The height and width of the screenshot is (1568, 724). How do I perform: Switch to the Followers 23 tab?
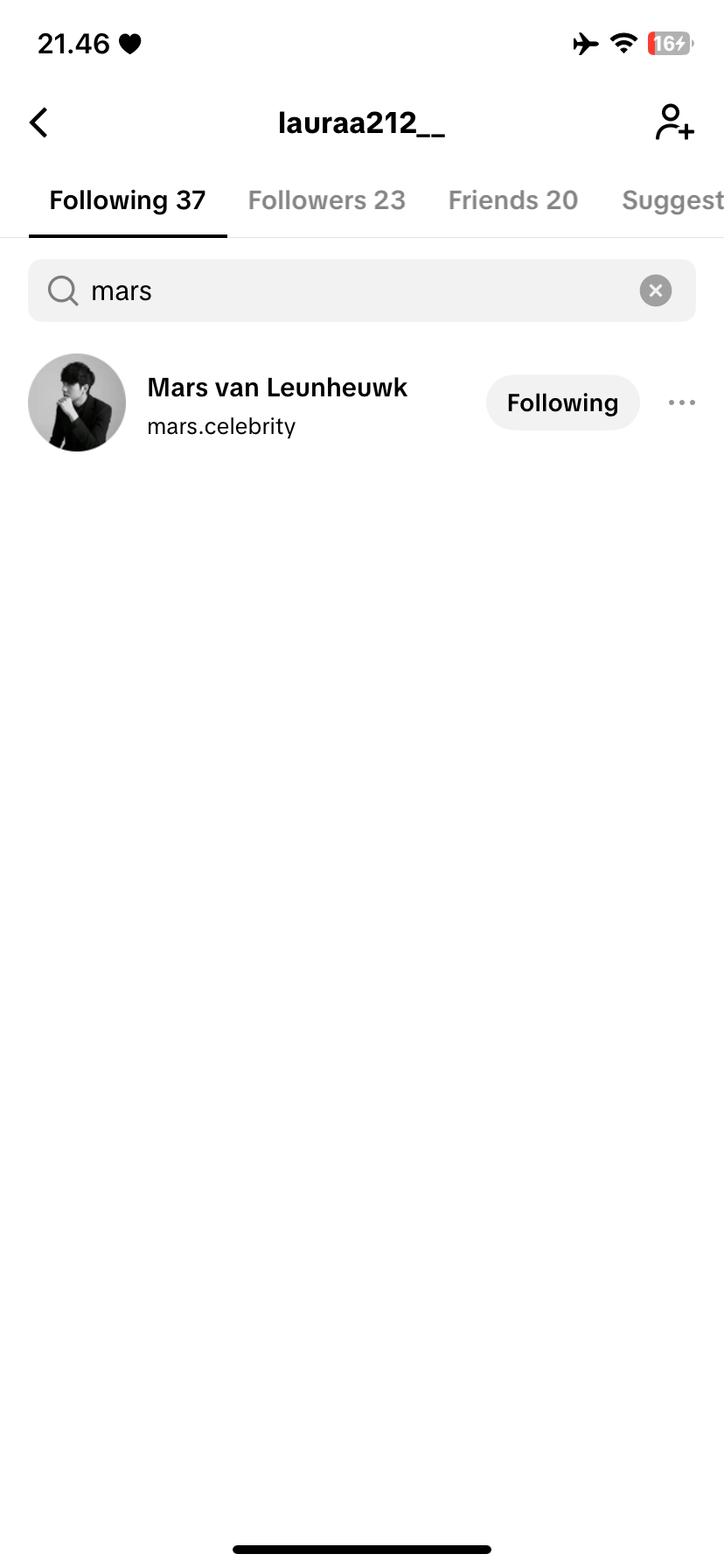[326, 200]
